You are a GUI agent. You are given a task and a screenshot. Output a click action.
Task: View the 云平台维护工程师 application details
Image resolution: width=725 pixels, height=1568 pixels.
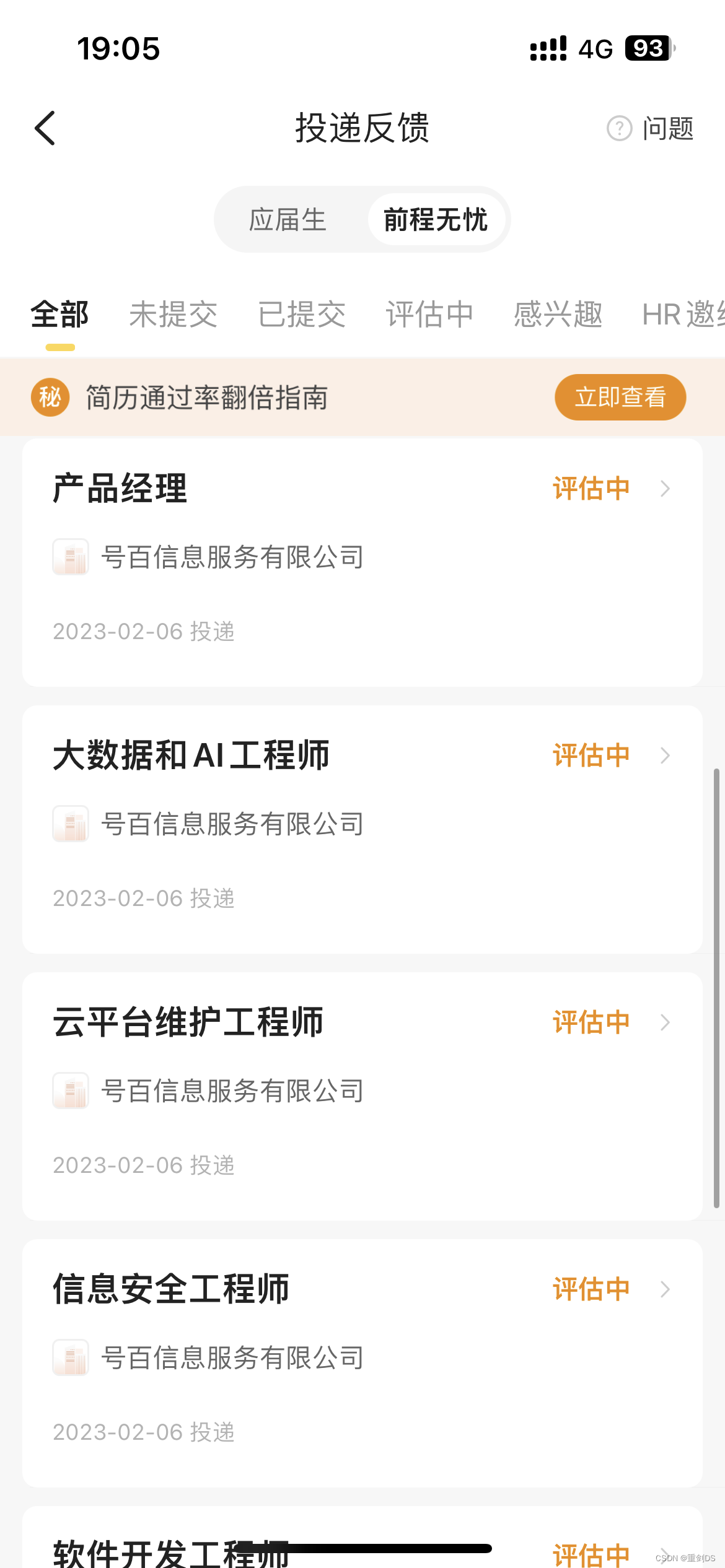coord(362,1095)
